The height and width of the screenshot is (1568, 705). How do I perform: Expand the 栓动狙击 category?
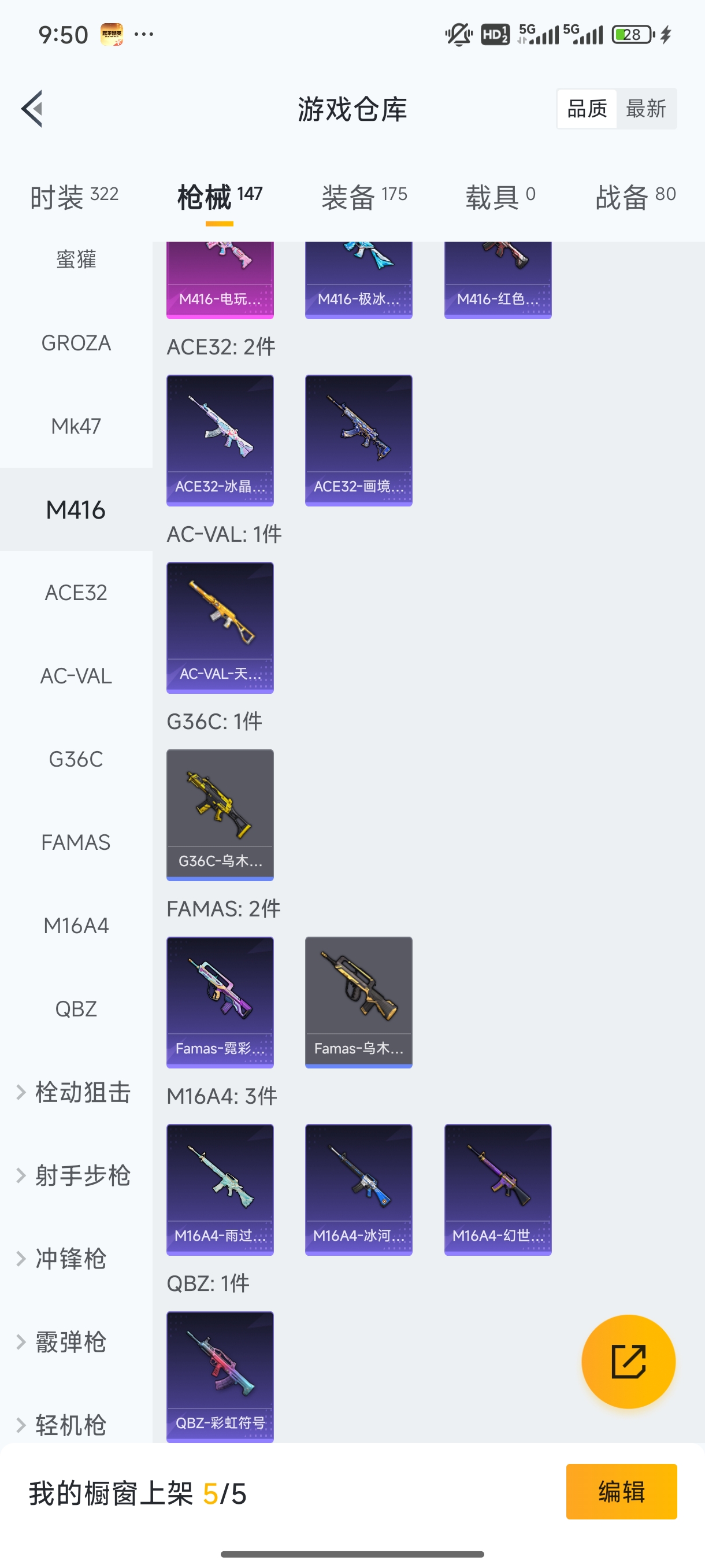pos(74,1092)
